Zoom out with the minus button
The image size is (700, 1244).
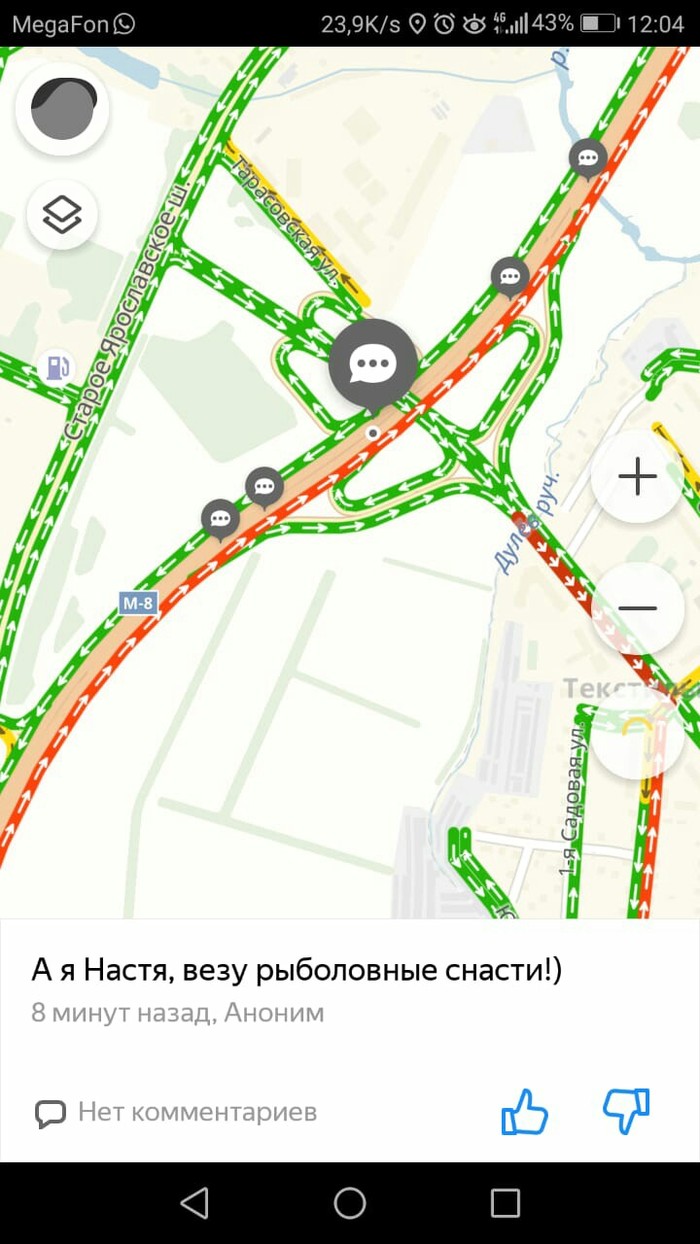[x=637, y=608]
